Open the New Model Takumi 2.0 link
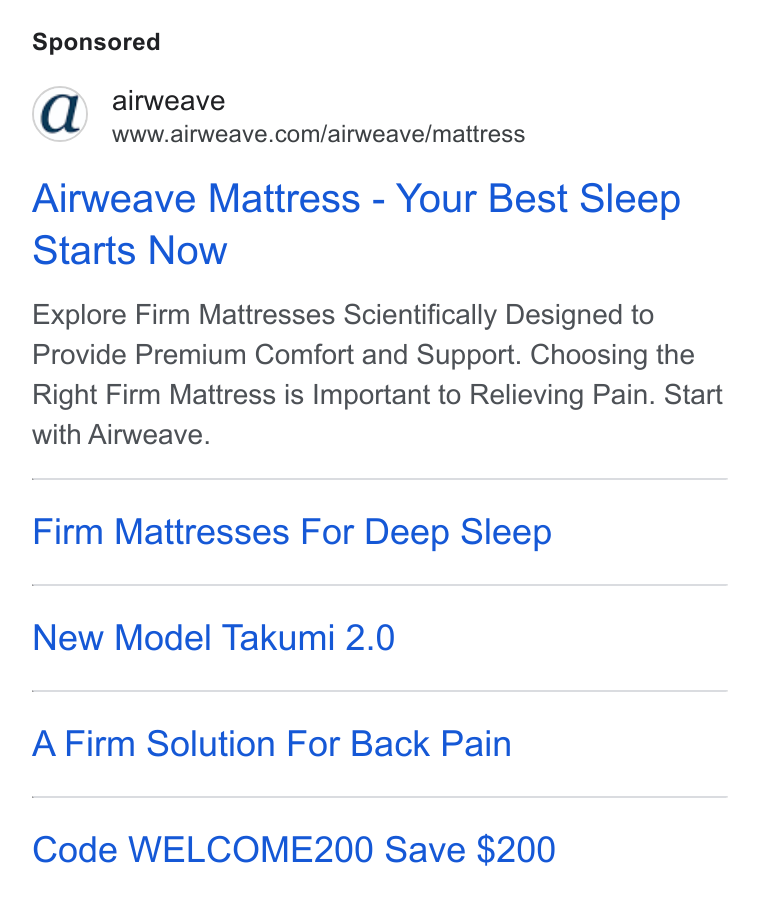Image resolution: width=760 pixels, height=902 pixels. coord(213,637)
